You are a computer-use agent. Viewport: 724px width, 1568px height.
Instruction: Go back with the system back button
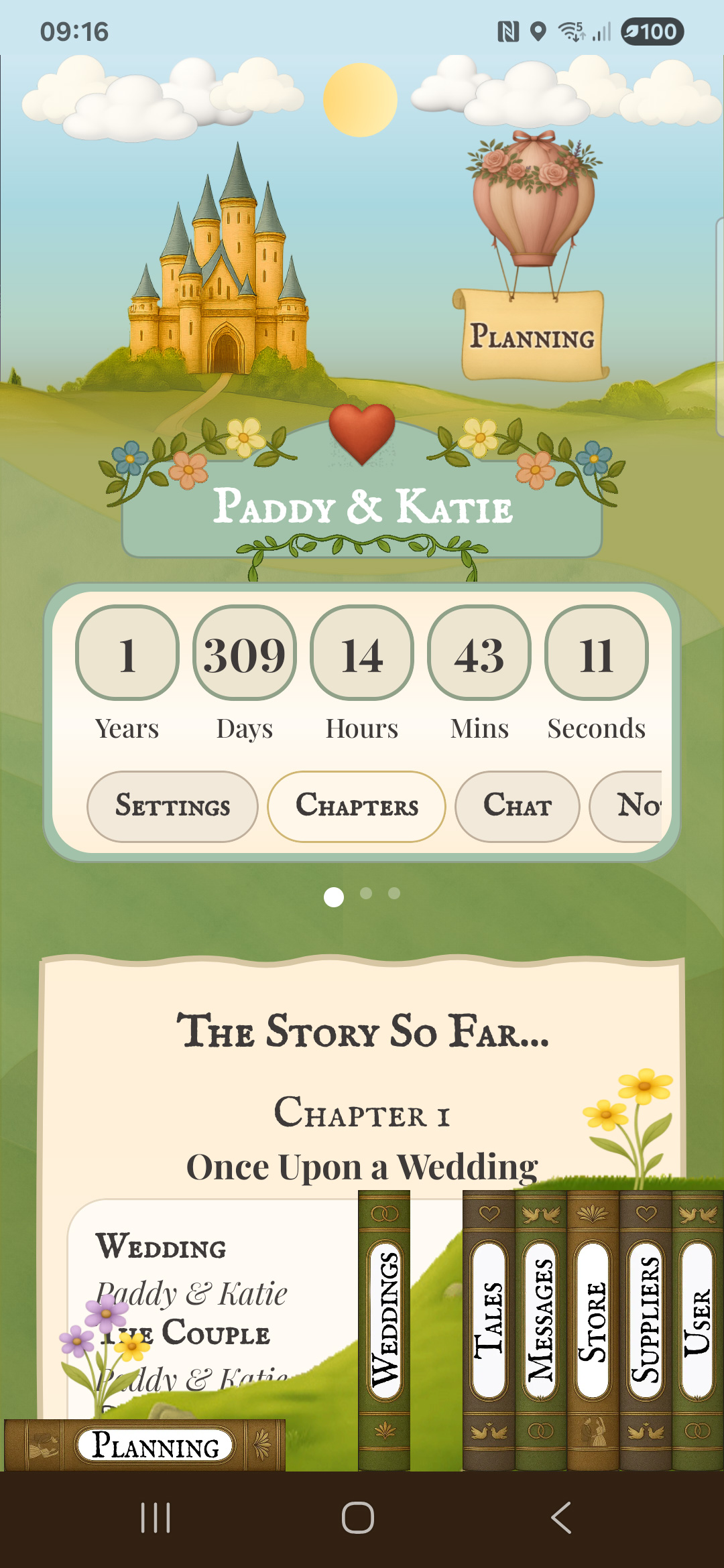[561, 1518]
